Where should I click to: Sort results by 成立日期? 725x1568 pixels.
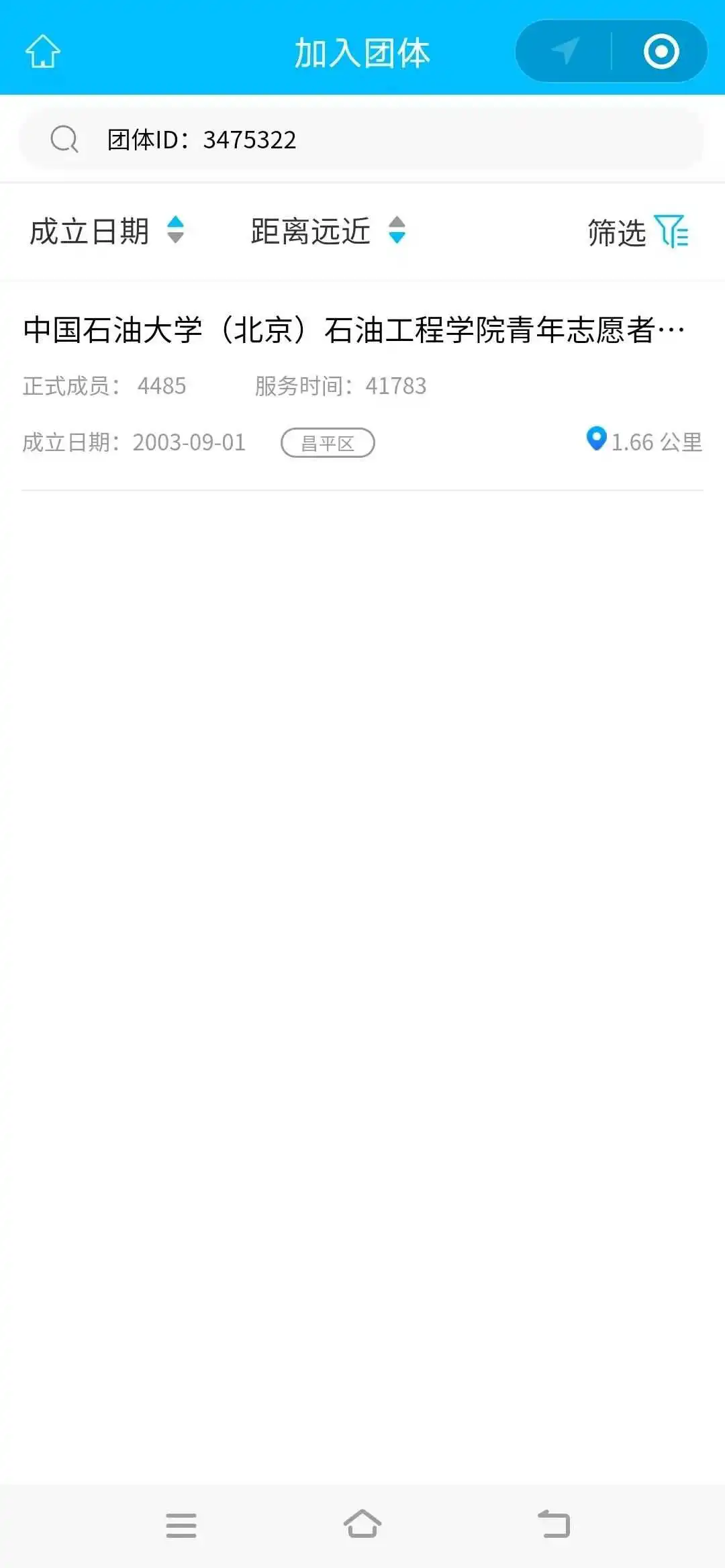107,231
